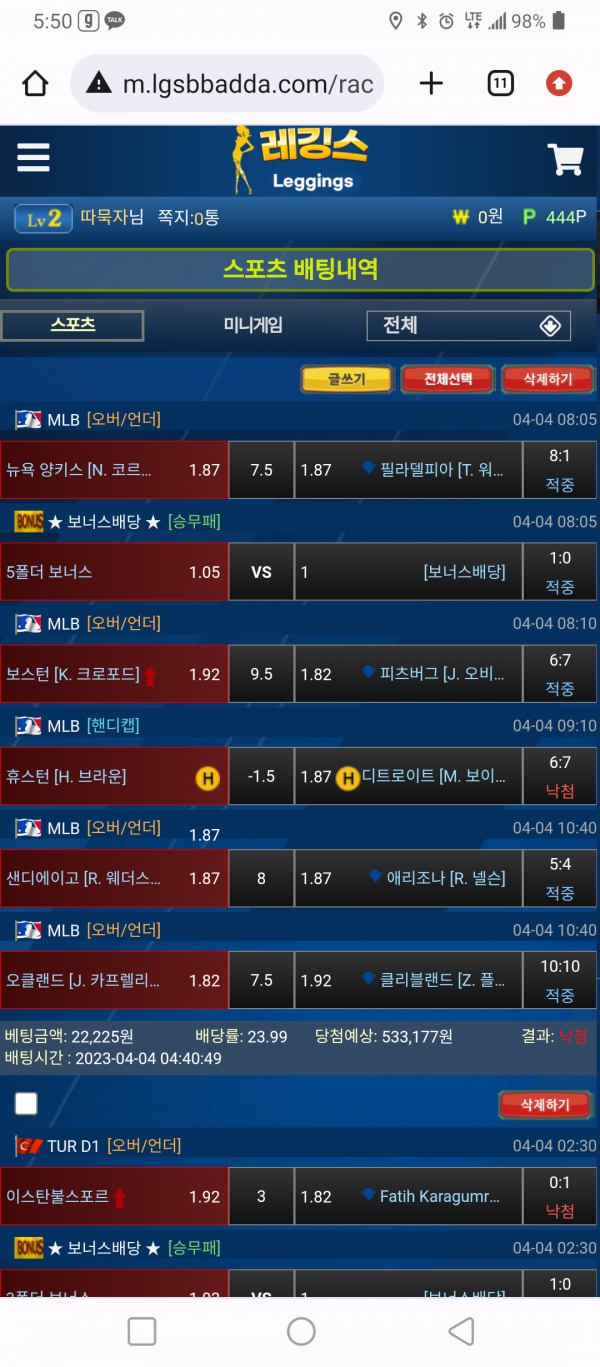
Task: Open the hamburger menu
Action: (33, 158)
